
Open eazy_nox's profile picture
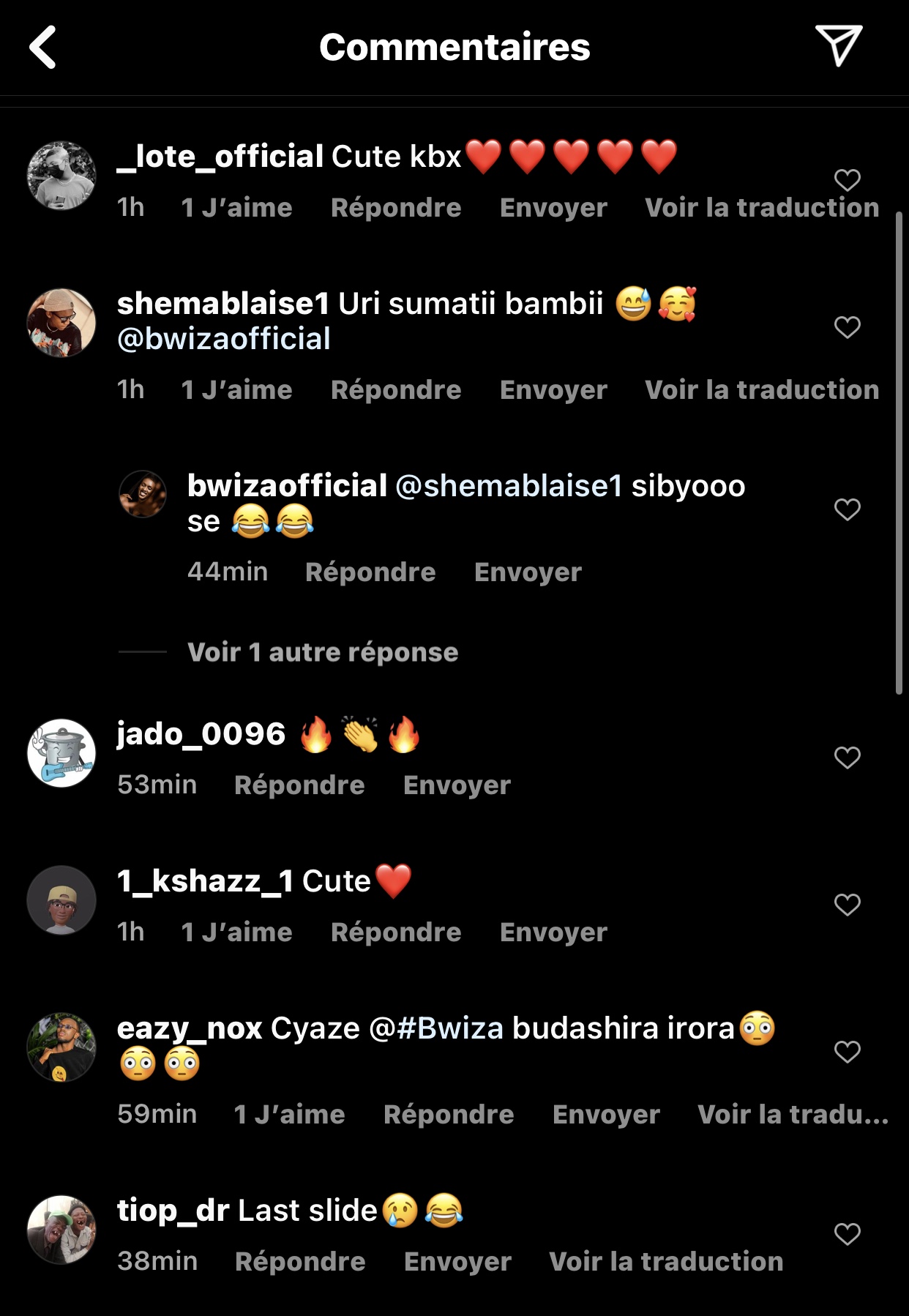61,1047
